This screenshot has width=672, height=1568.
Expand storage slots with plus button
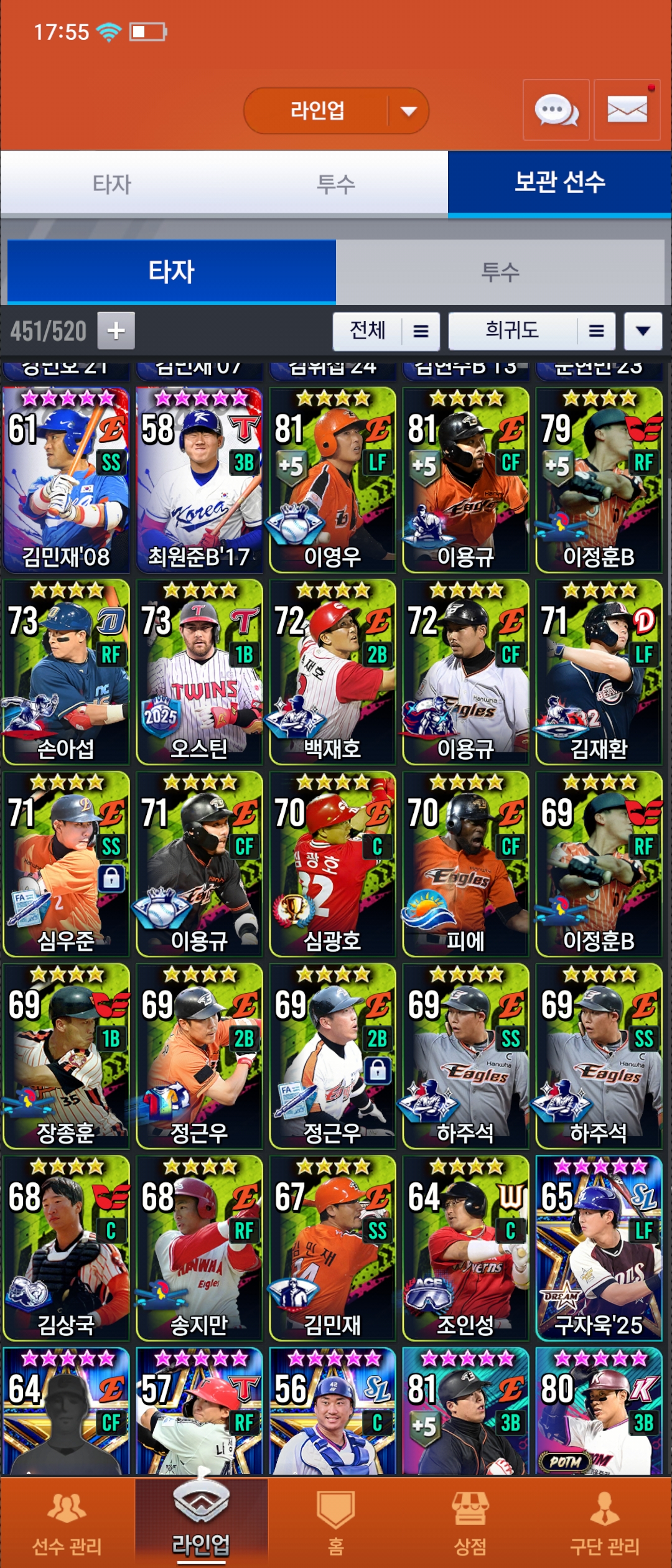[x=116, y=330]
